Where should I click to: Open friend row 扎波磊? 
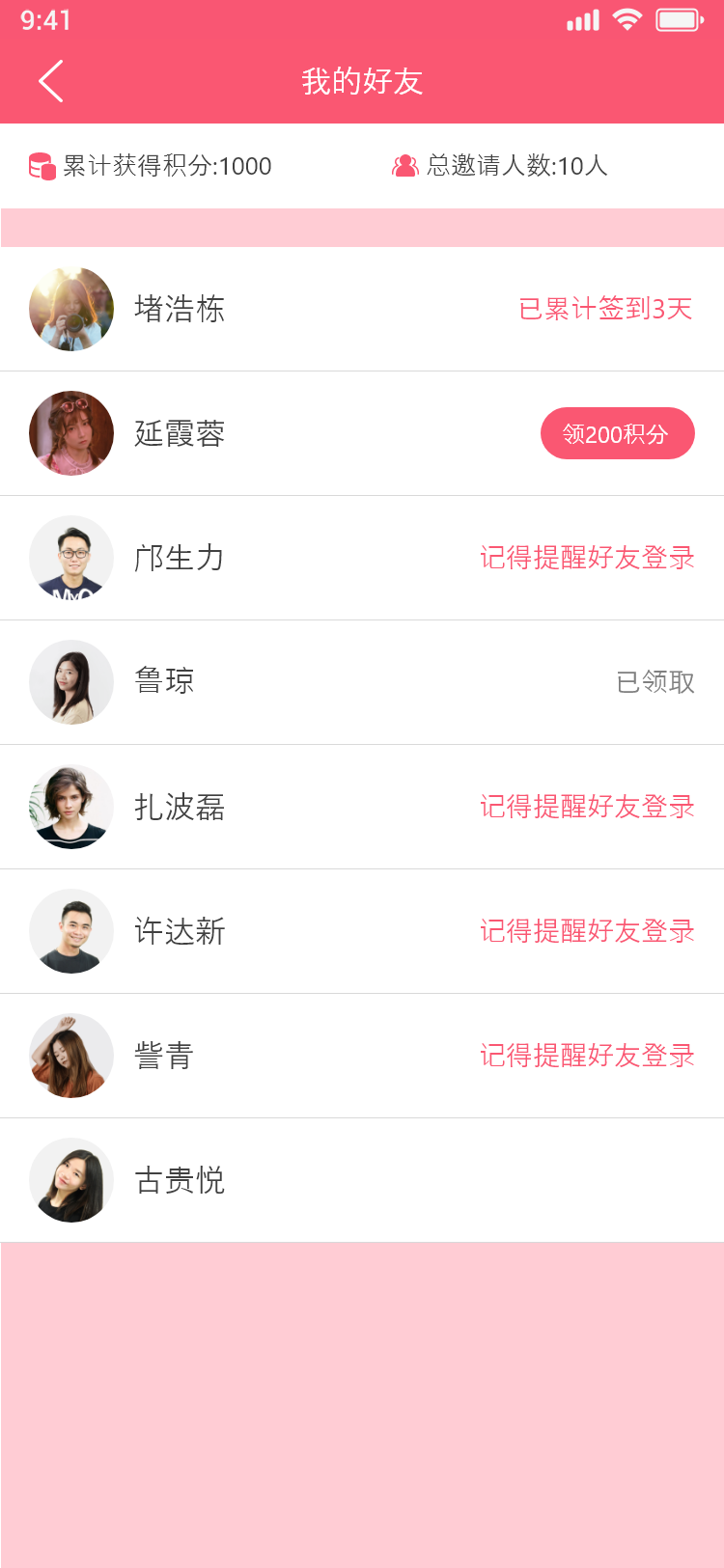tap(180, 807)
